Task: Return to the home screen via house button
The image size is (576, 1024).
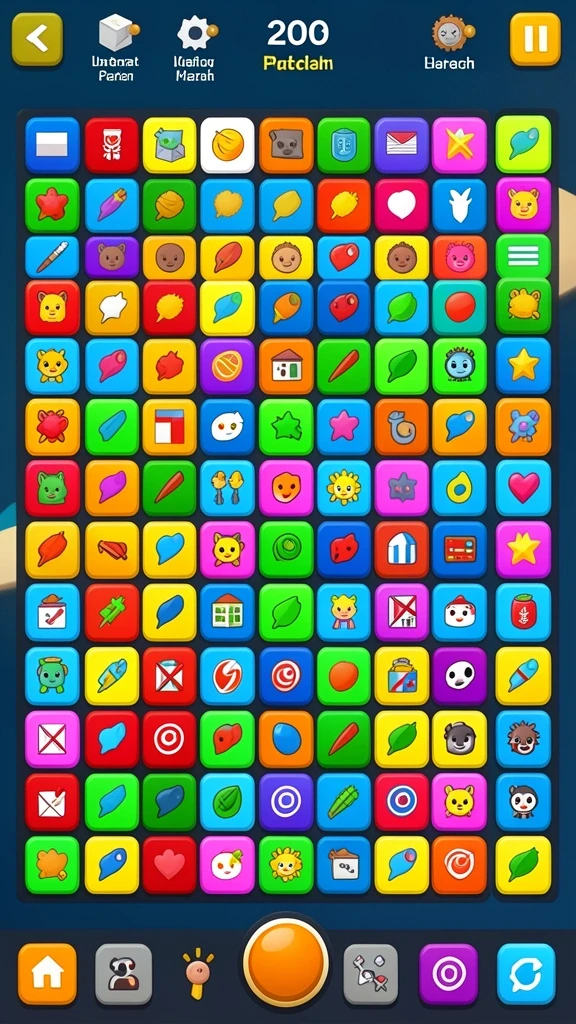Action: click(x=47, y=974)
